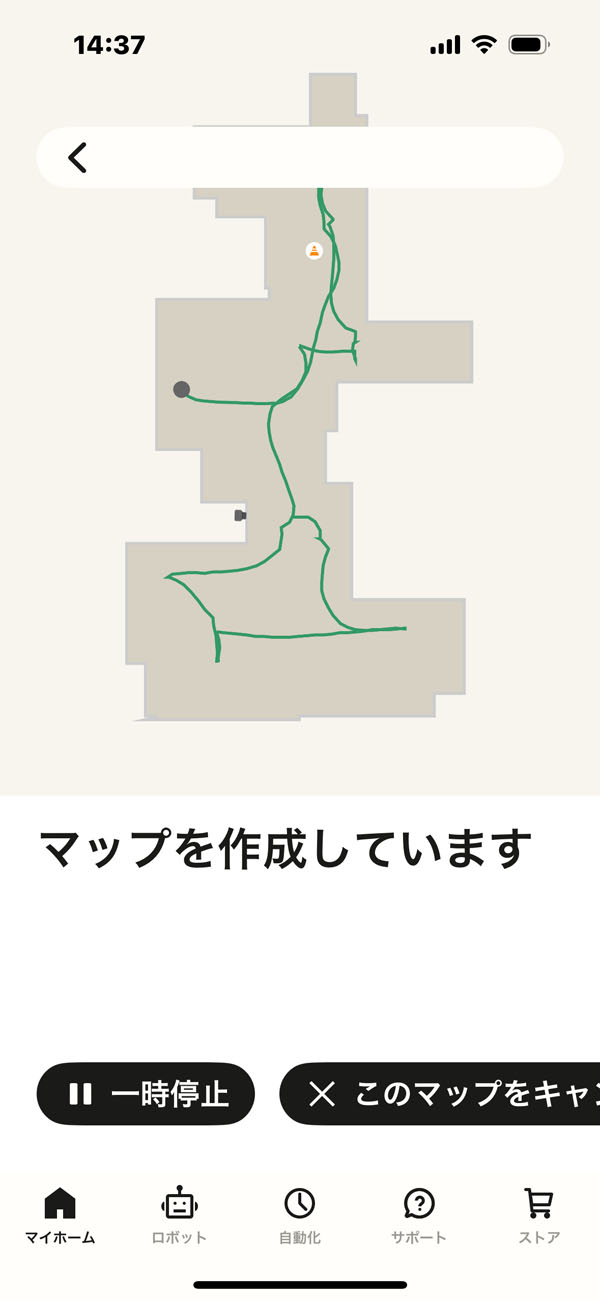Pause mapping with 一時停止 button
The width and height of the screenshot is (600, 1301).
pos(146,1094)
